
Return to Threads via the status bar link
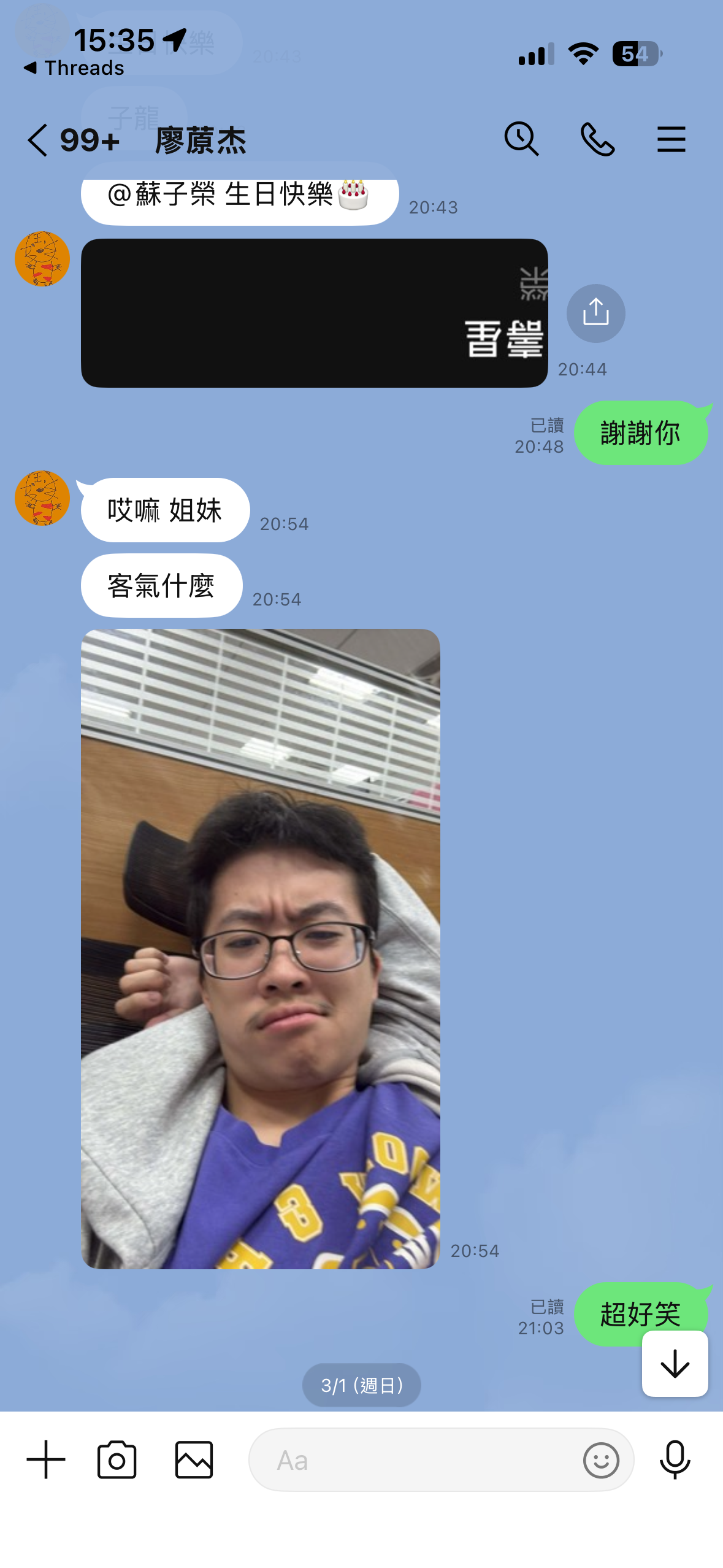point(74,67)
